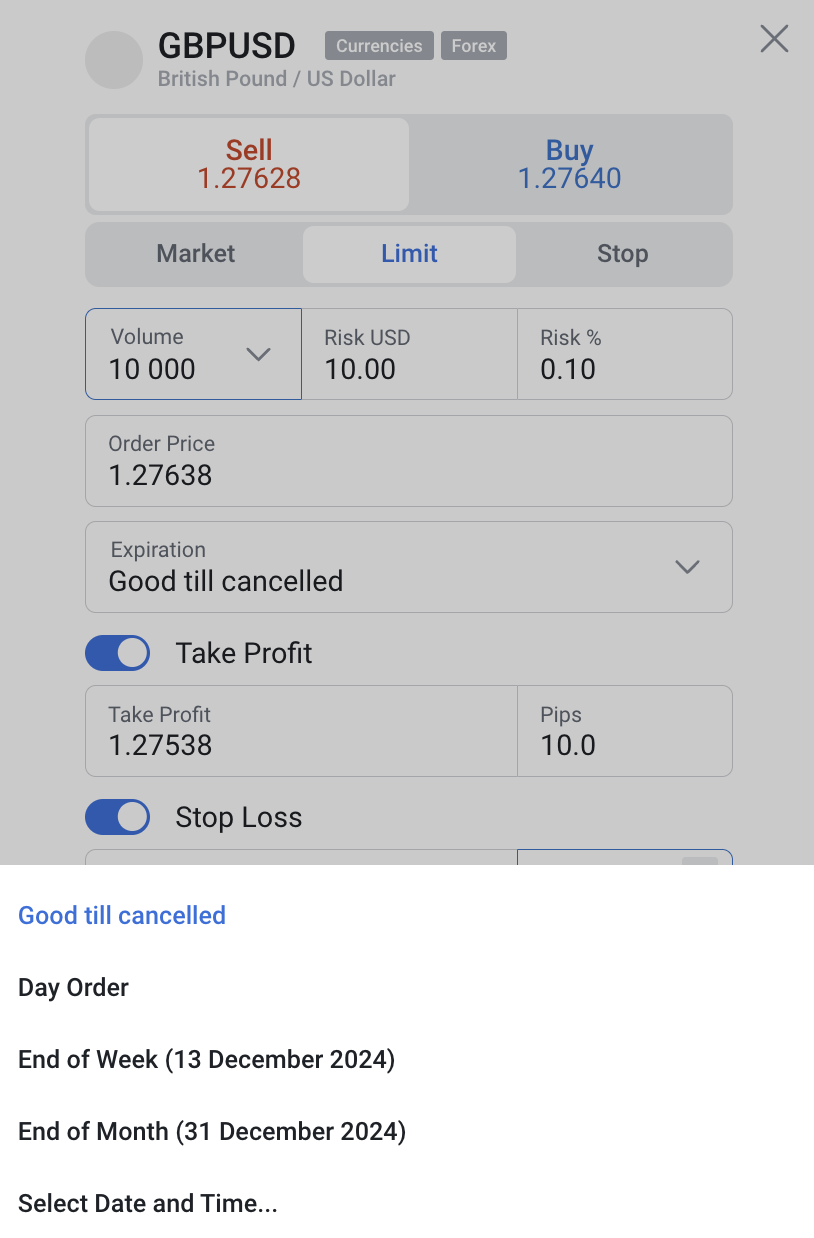This screenshot has width=814, height=1238.
Task: Edit the Risk % field
Action: [625, 354]
